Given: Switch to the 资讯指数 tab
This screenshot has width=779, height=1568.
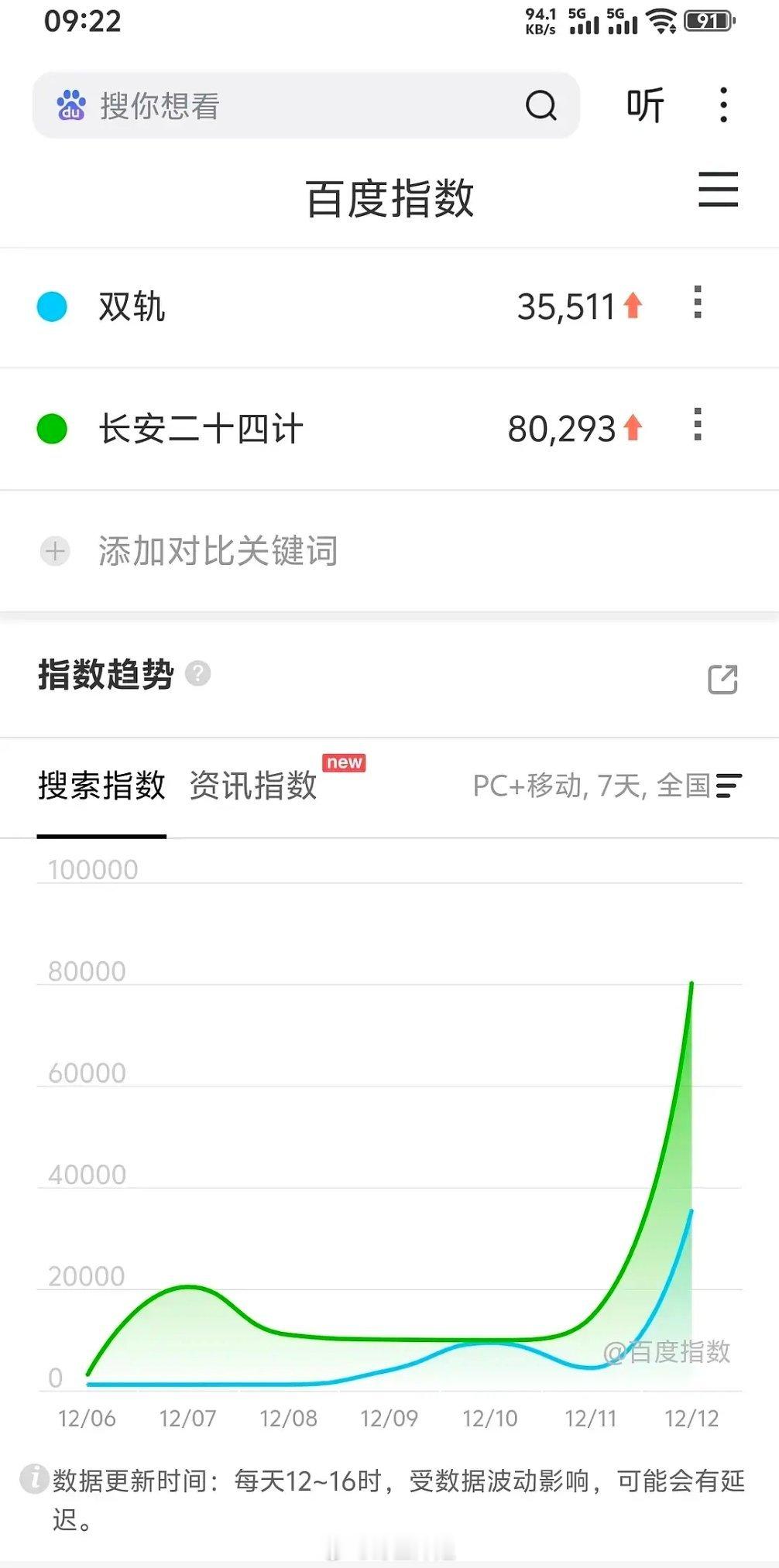Looking at the screenshot, I should pos(251,783).
